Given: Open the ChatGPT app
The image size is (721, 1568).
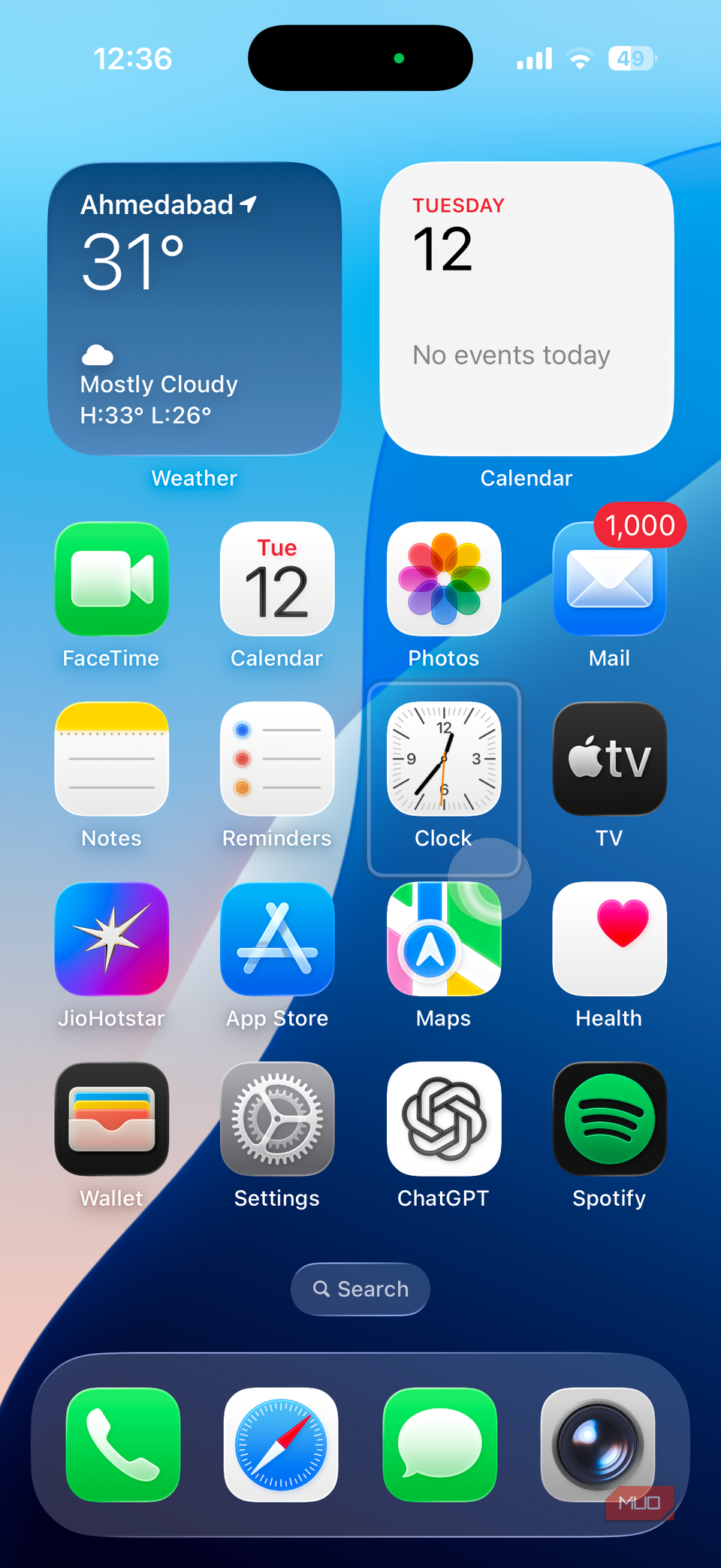Looking at the screenshot, I should pyautogui.click(x=443, y=1119).
